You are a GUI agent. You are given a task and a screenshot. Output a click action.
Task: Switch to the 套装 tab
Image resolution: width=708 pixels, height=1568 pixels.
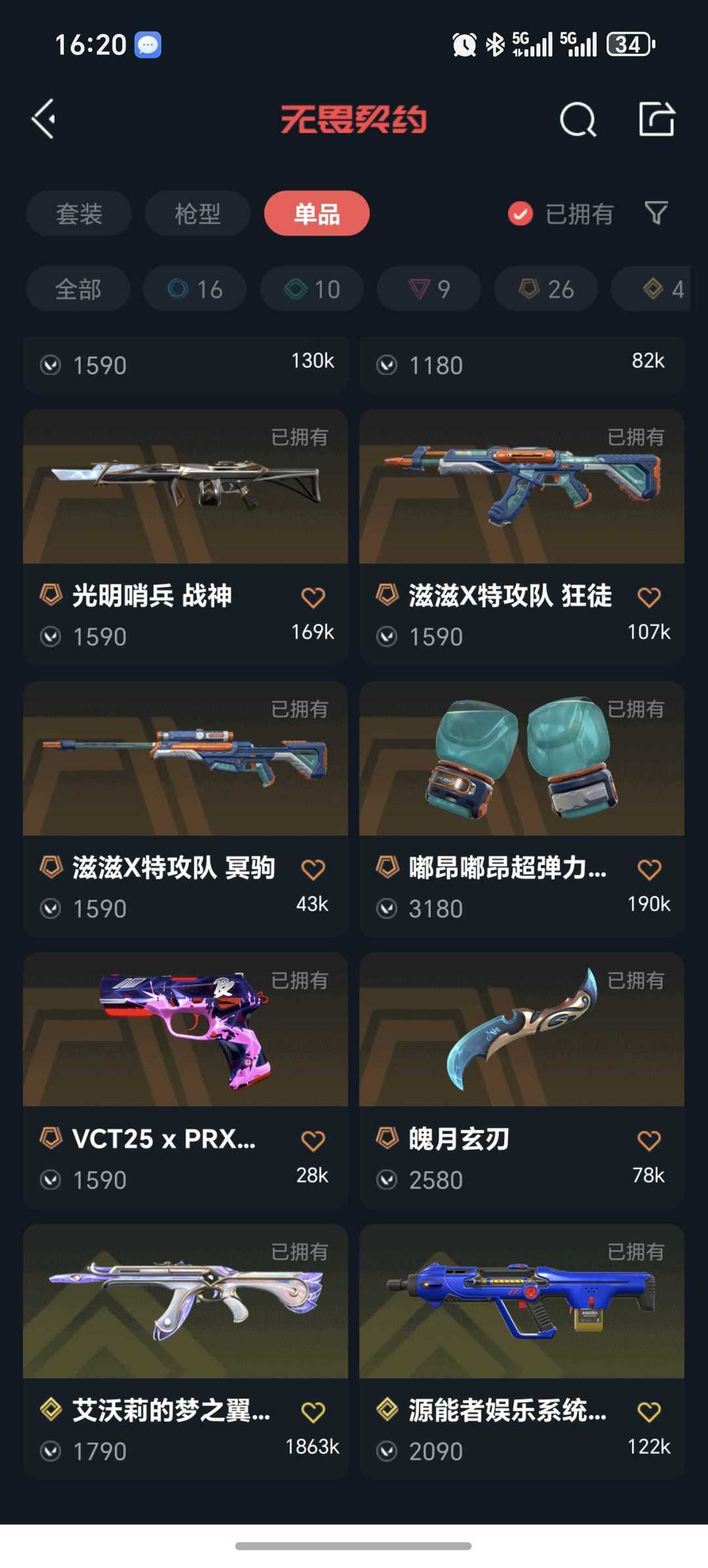click(79, 214)
